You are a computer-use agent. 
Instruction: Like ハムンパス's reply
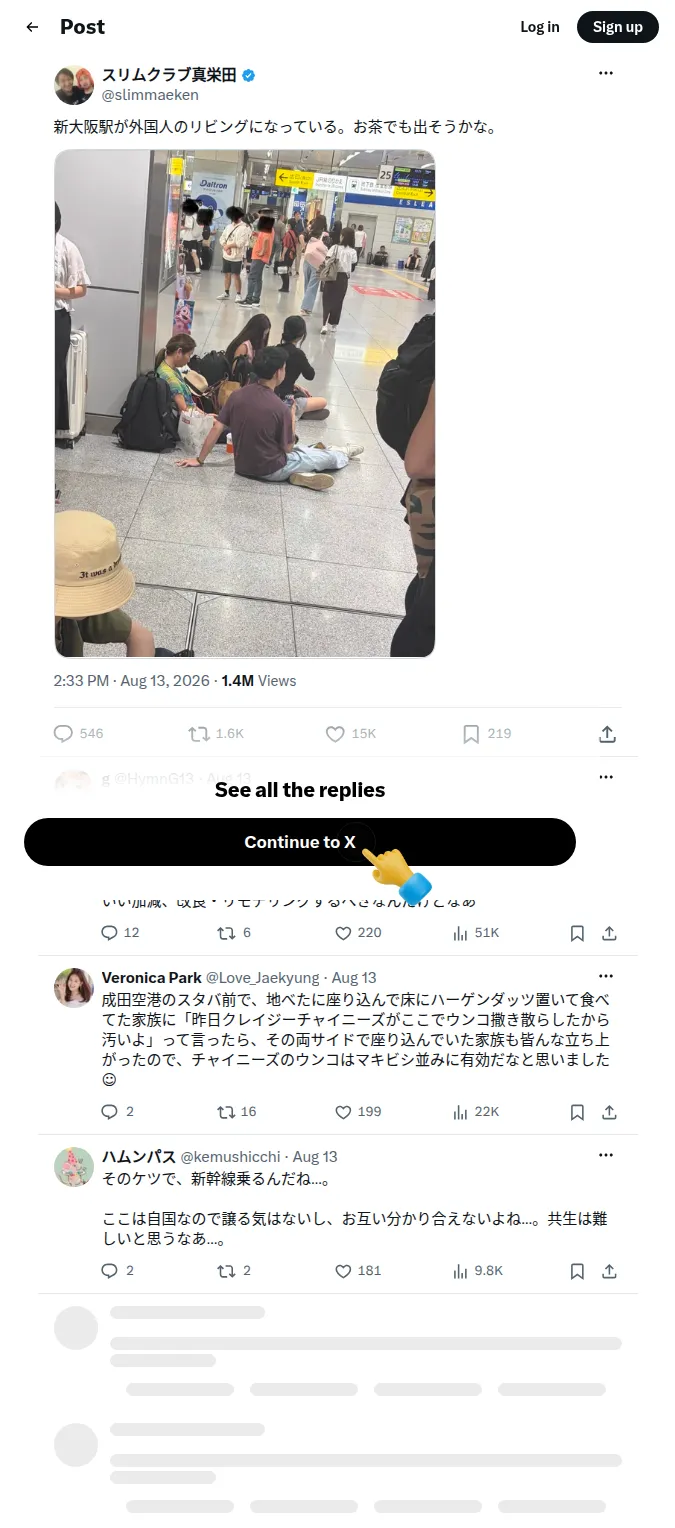(x=358, y=1271)
